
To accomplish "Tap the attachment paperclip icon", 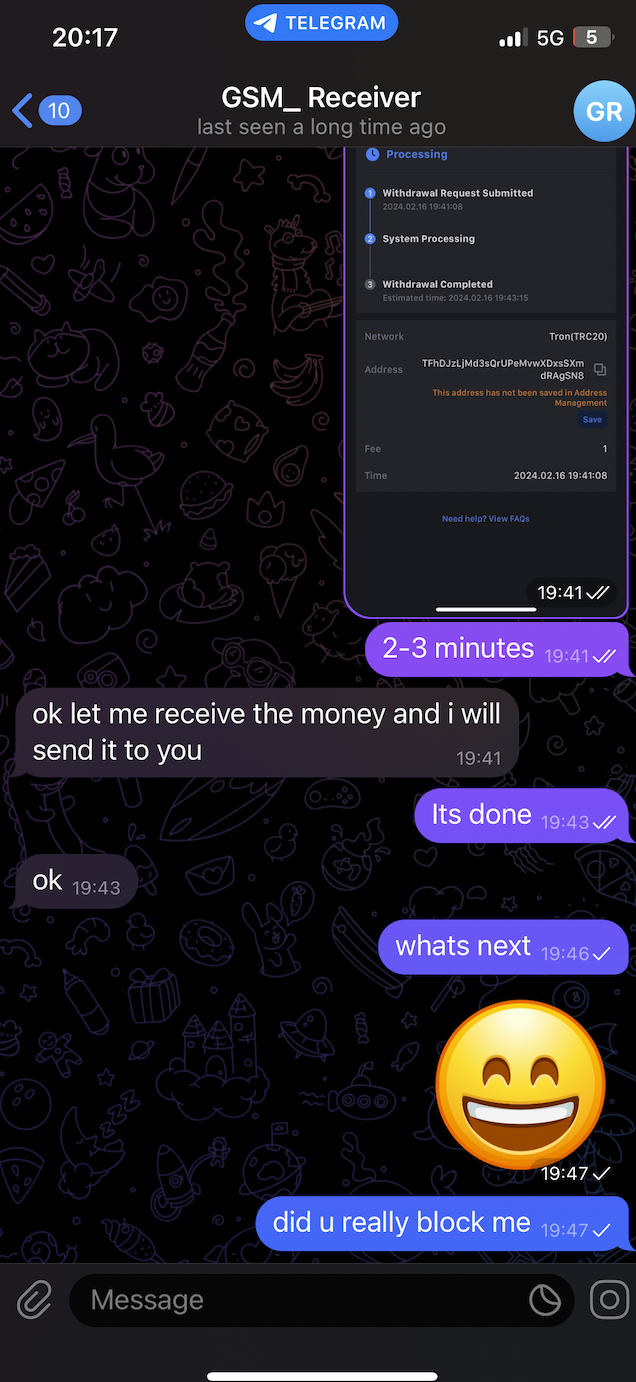I will pyautogui.click(x=34, y=1300).
